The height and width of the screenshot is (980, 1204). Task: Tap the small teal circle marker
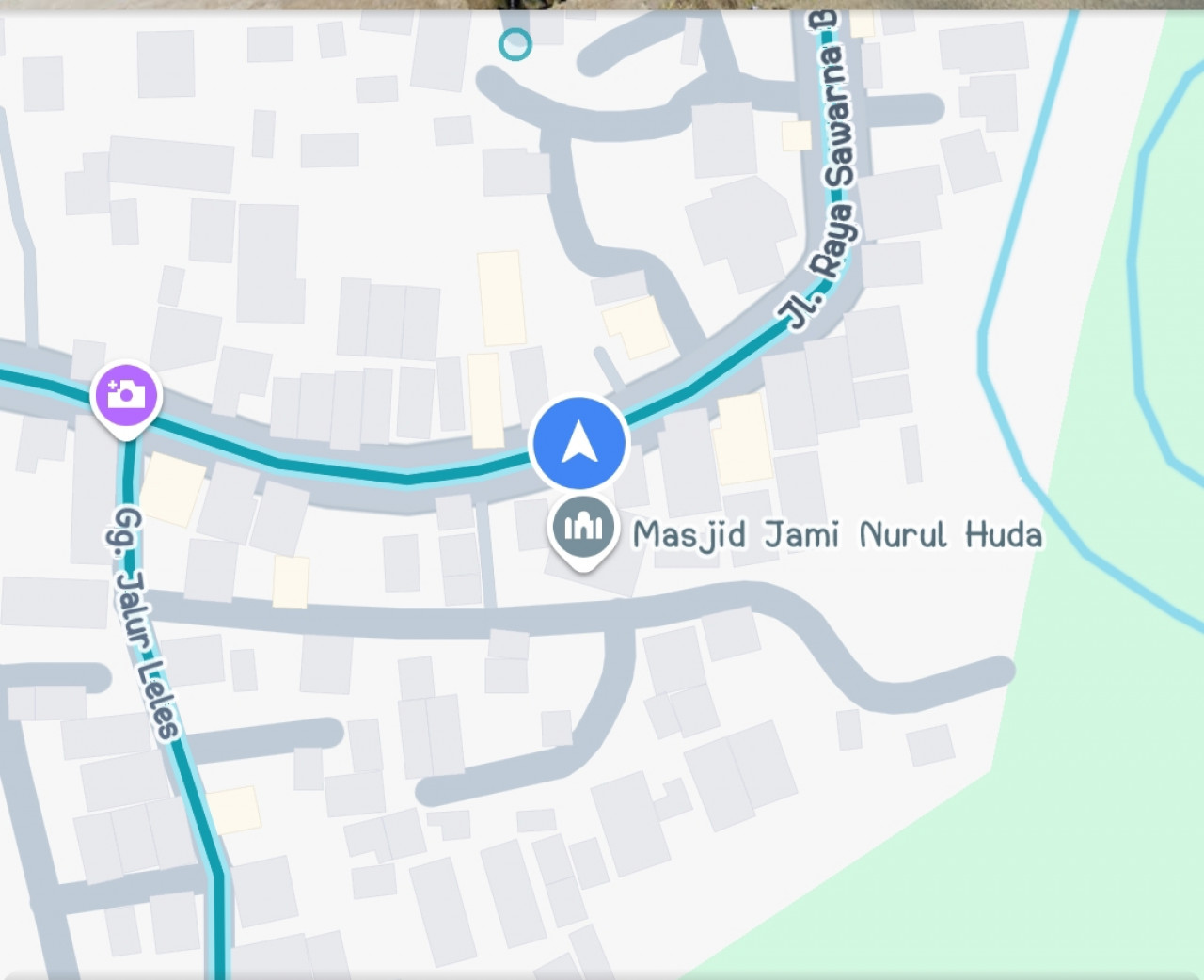coord(515,43)
